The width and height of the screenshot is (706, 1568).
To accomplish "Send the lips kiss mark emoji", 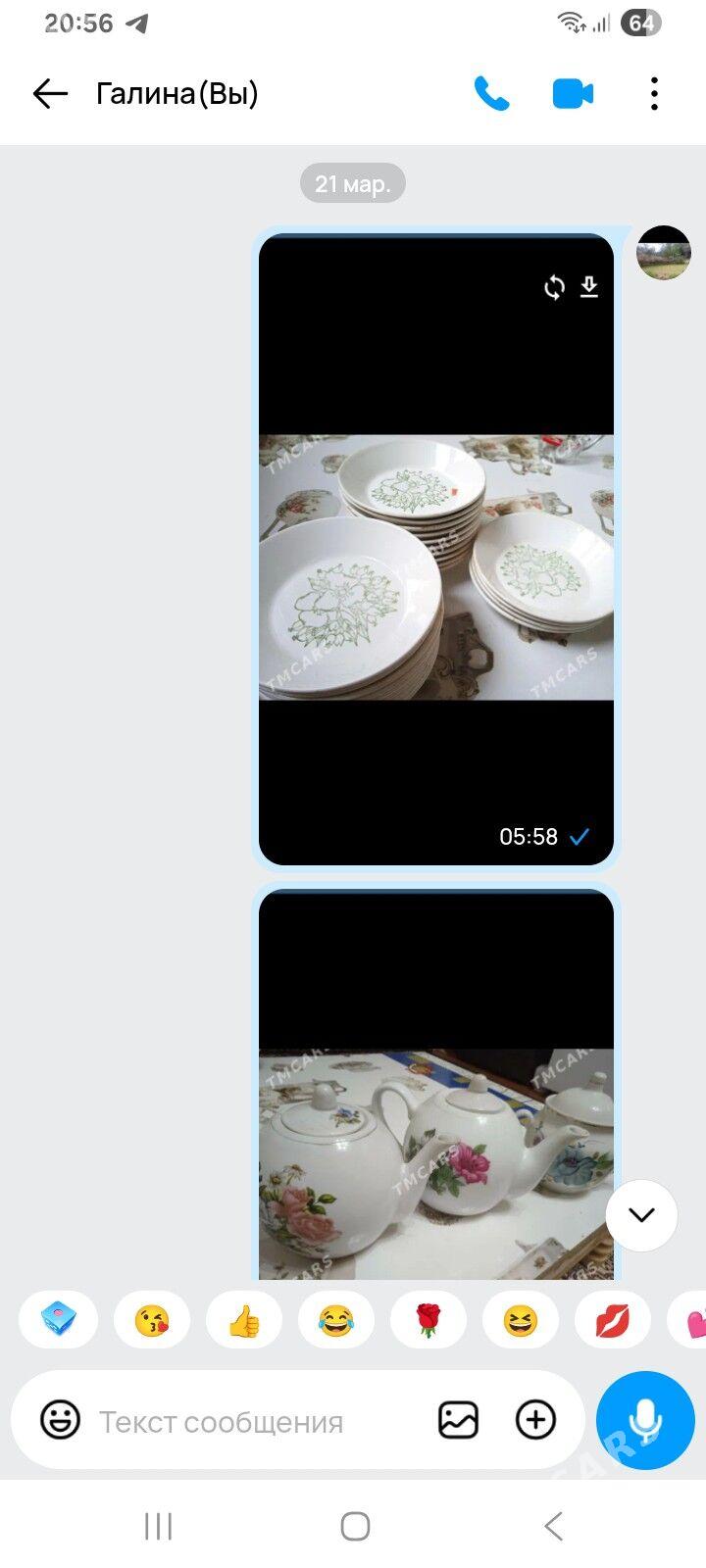I will click(x=613, y=1321).
